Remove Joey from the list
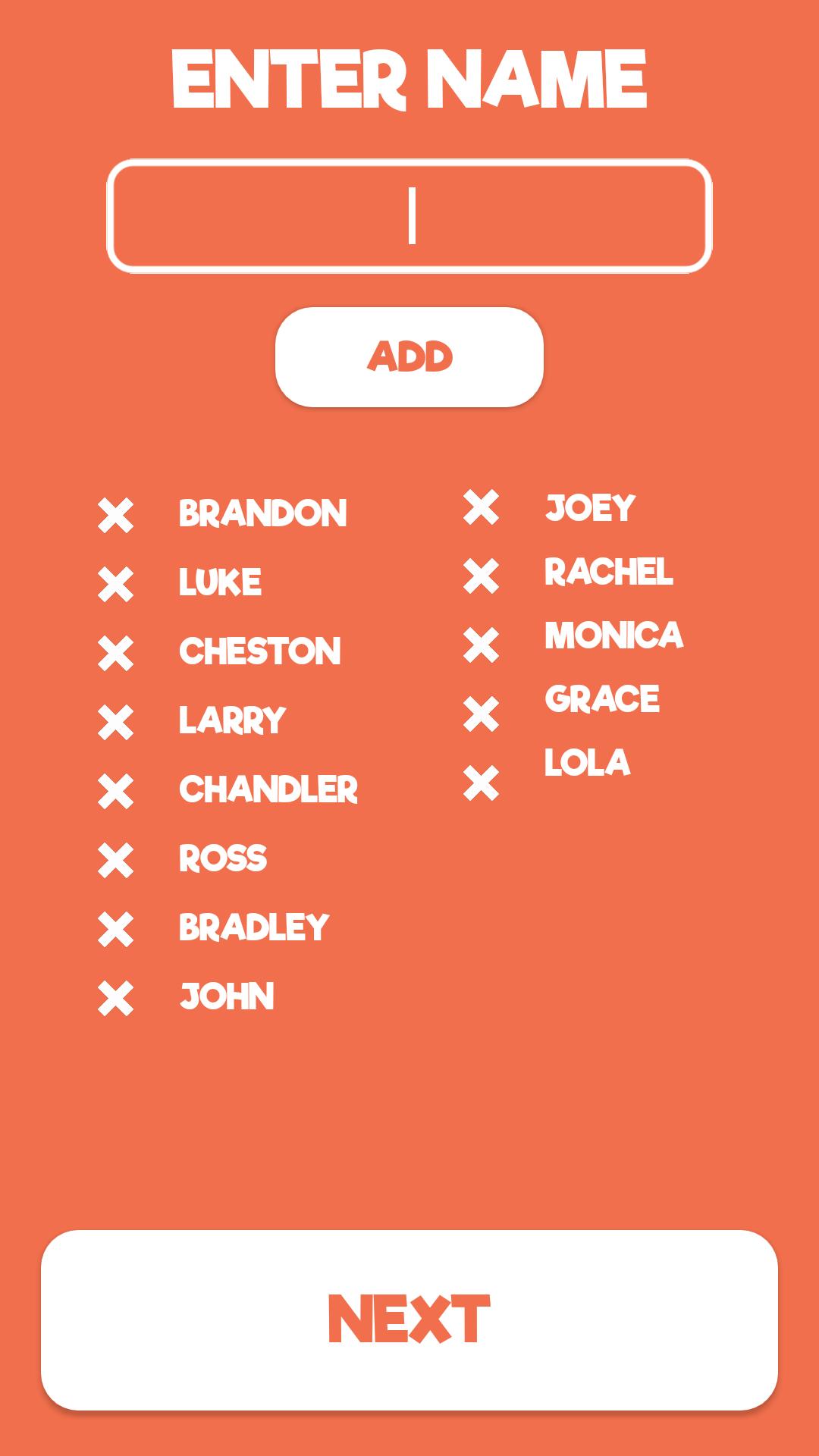Image resolution: width=819 pixels, height=1456 pixels. (x=482, y=507)
